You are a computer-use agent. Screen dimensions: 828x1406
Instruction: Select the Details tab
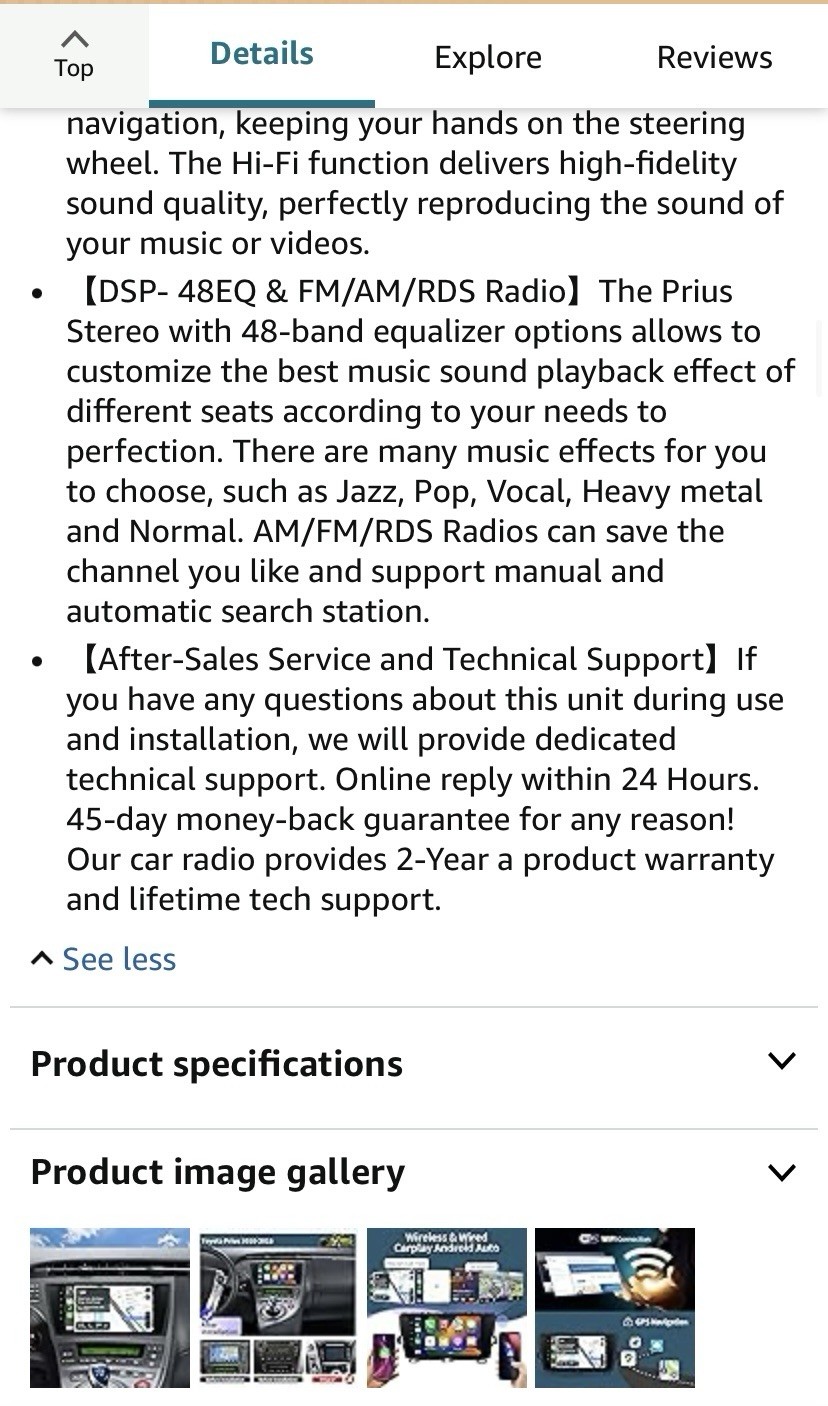pos(262,54)
